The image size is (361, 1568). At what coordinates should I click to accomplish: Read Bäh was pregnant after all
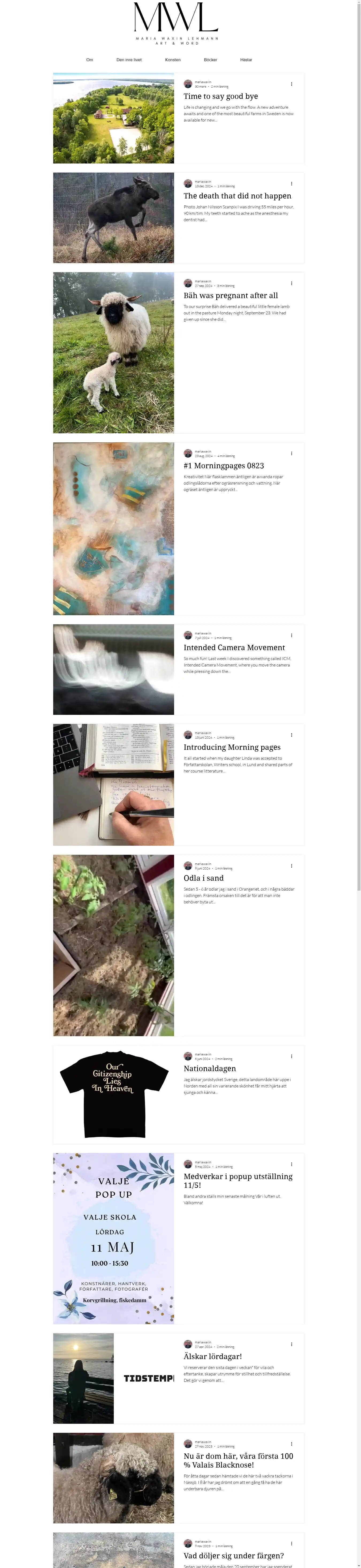click(231, 295)
